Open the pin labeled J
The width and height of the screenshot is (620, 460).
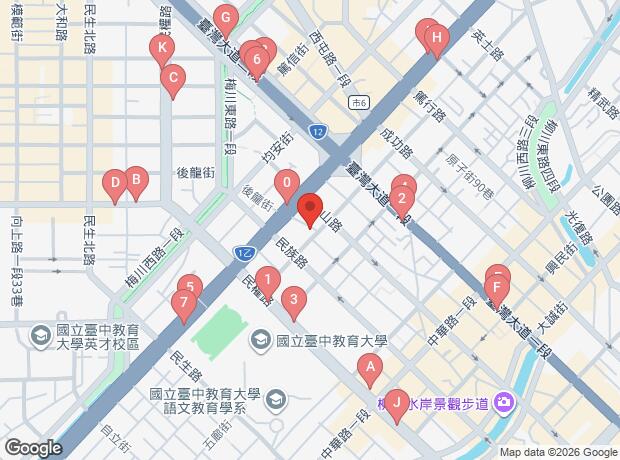coord(397,407)
